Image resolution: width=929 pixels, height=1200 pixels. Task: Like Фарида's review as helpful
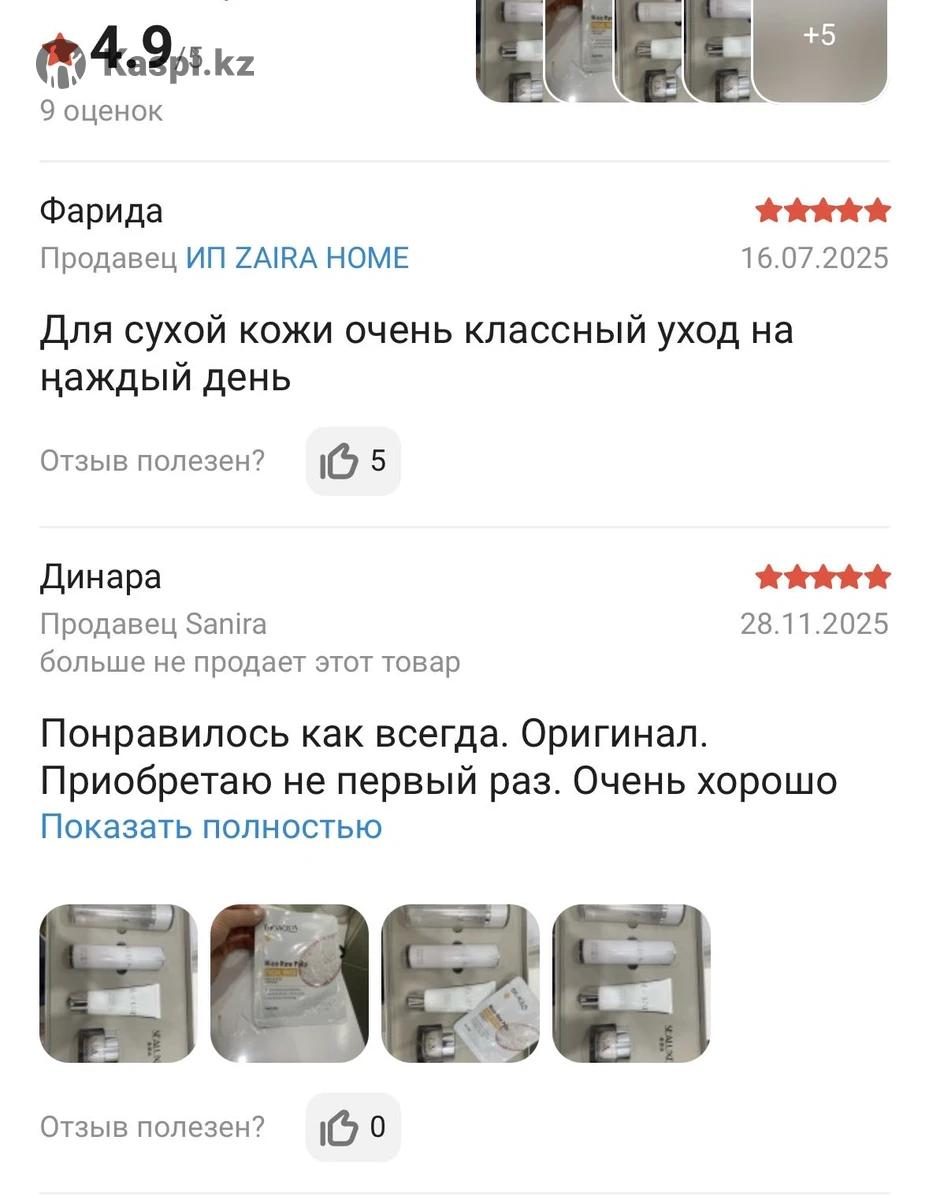(x=352, y=461)
